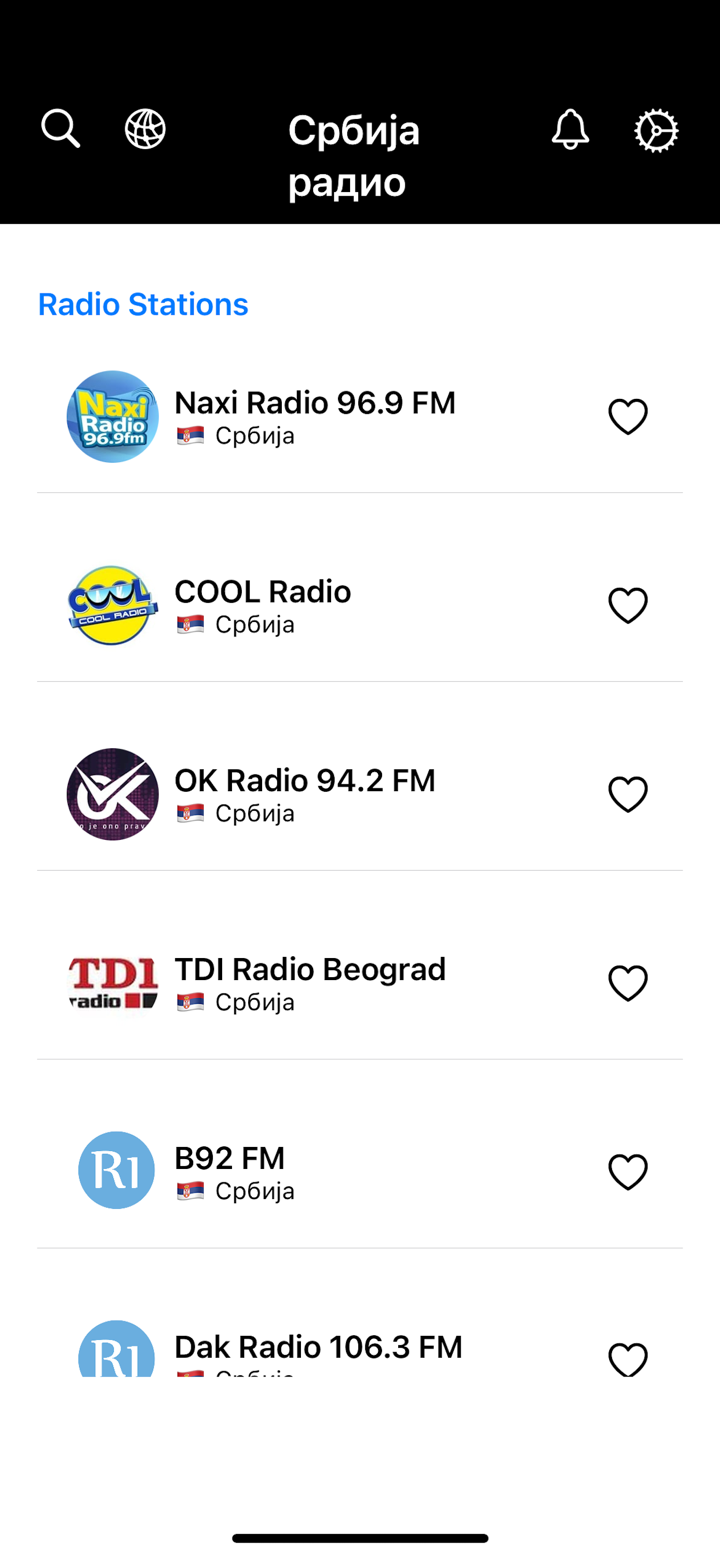
Task: Tap the home indicator bar
Action: 360,1538
